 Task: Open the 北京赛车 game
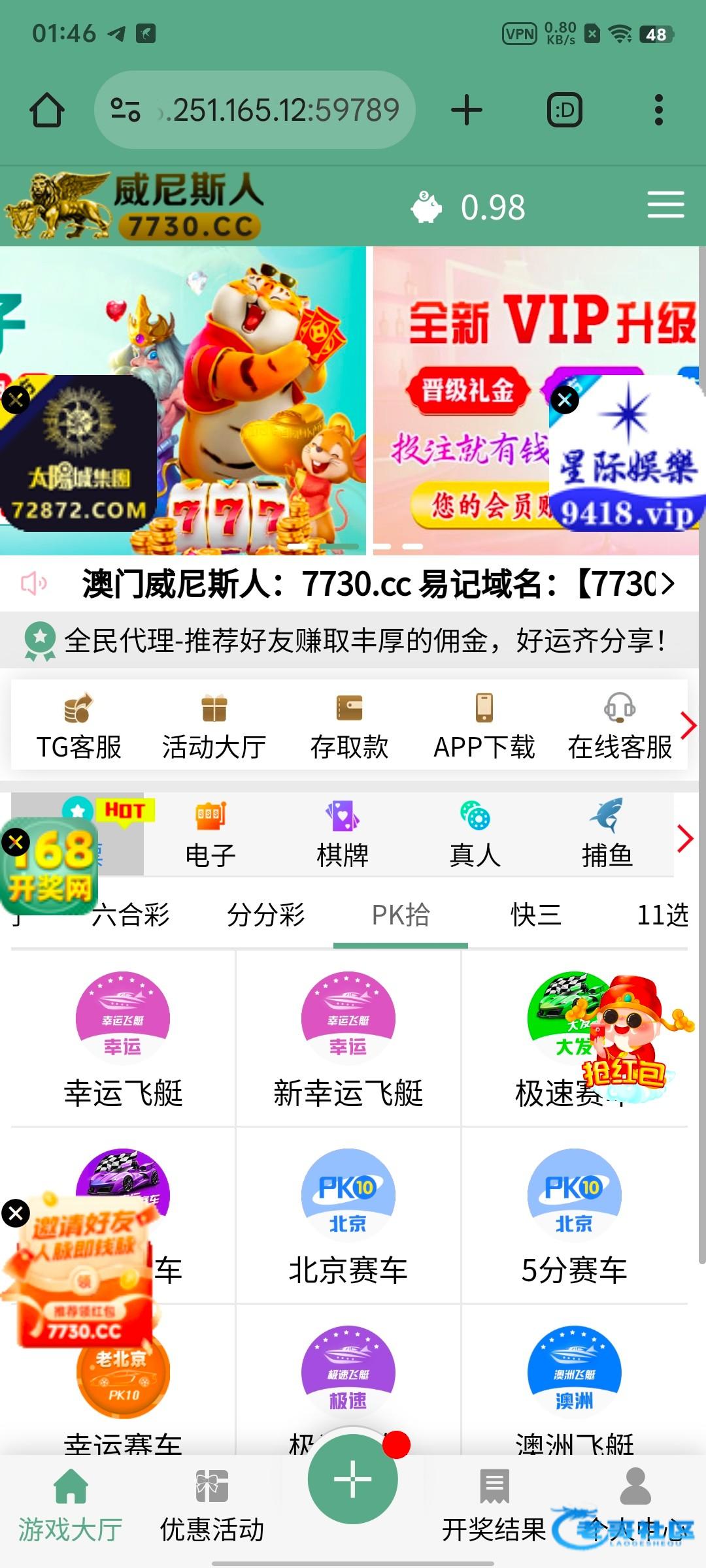click(x=348, y=1215)
